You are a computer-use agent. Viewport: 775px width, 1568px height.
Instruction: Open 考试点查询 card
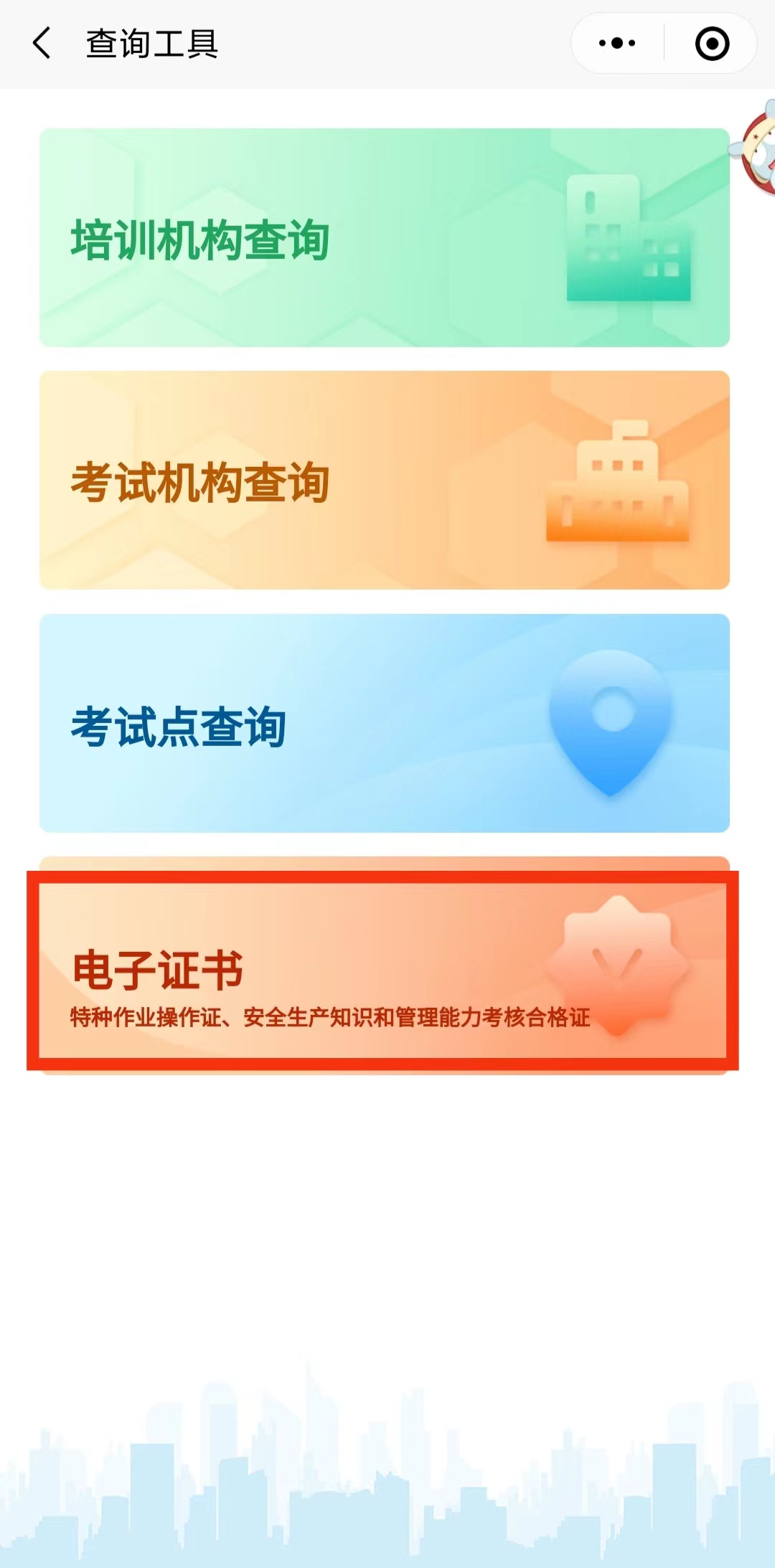tap(385, 723)
